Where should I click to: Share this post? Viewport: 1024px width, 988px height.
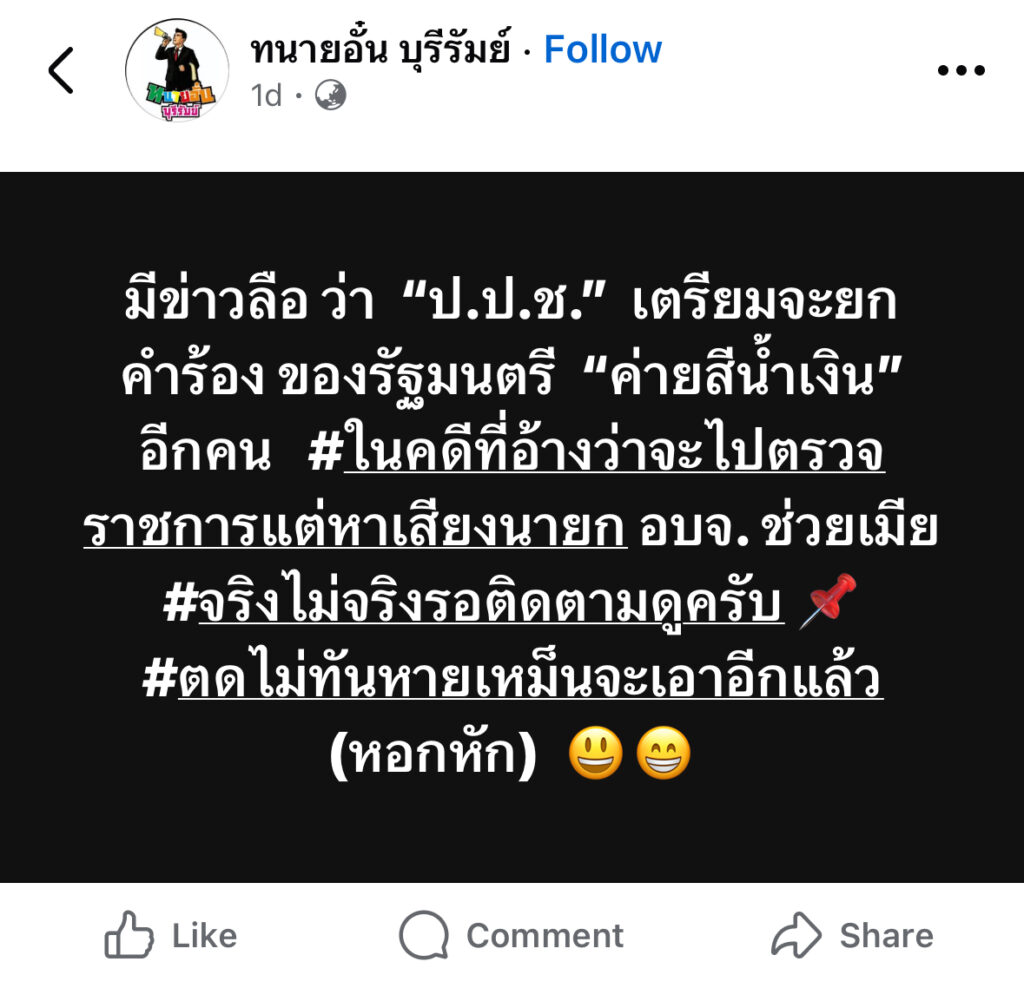click(x=851, y=936)
